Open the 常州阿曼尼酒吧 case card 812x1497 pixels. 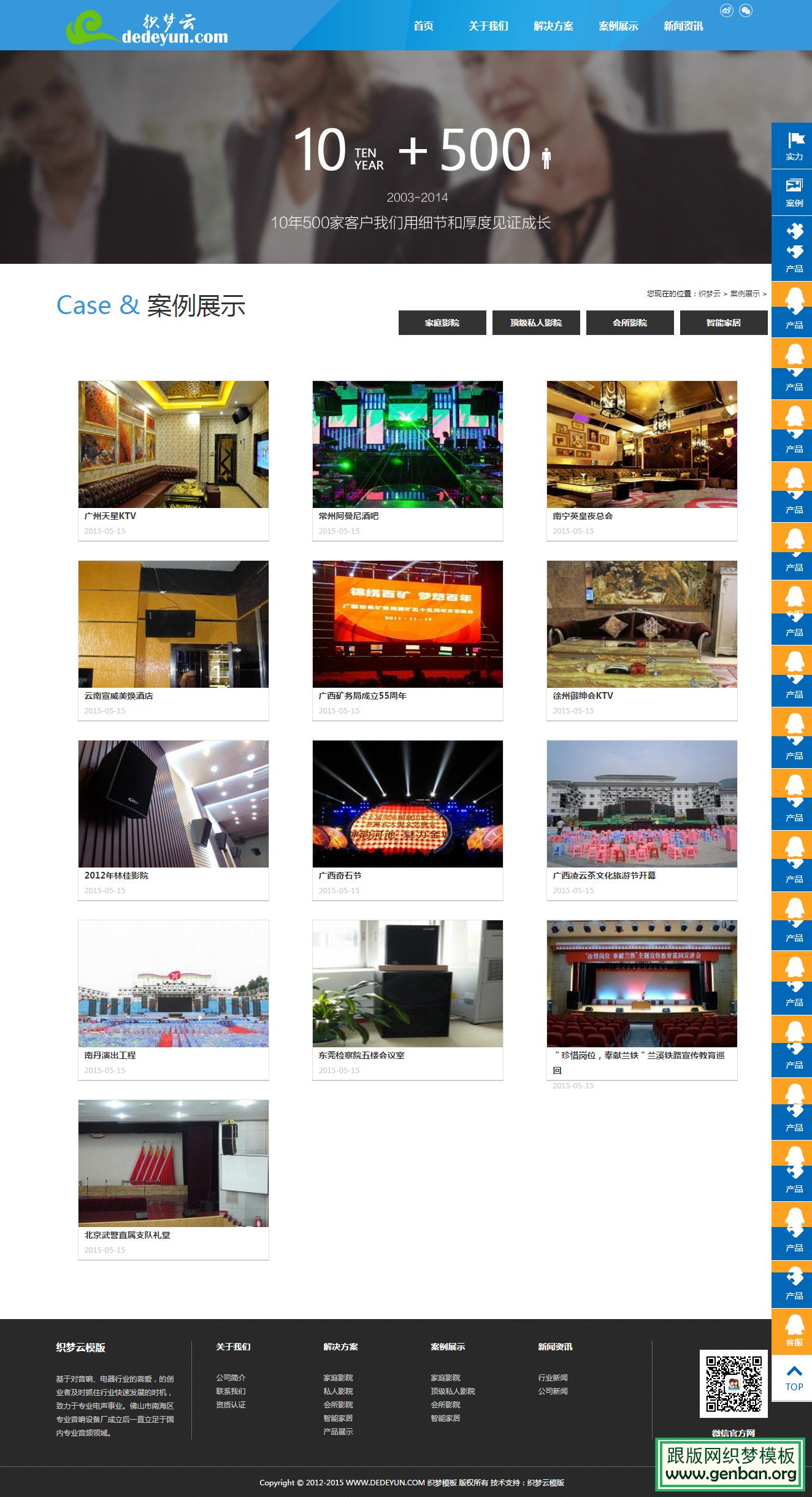click(408, 461)
